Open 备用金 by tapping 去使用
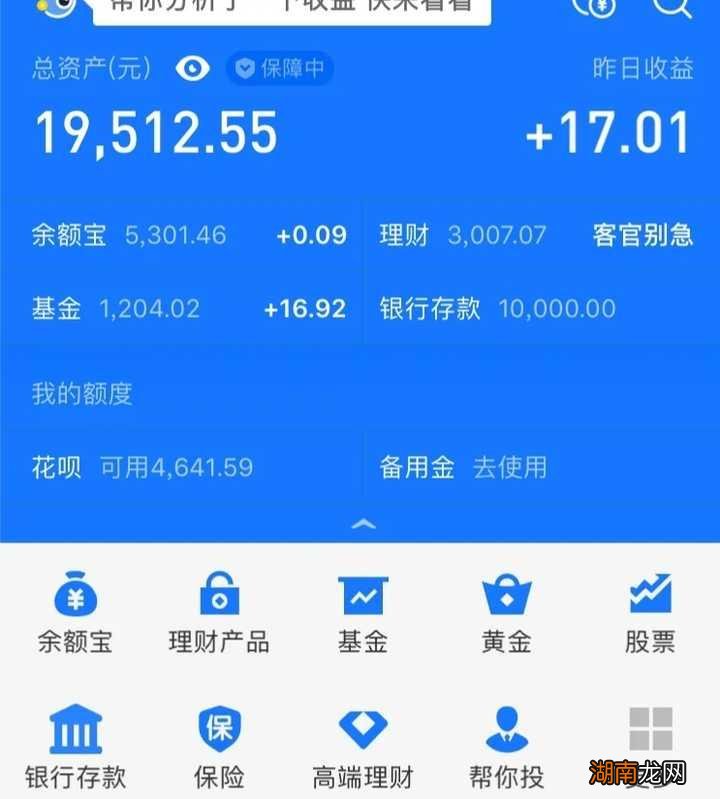The image size is (720, 799). tap(510, 467)
